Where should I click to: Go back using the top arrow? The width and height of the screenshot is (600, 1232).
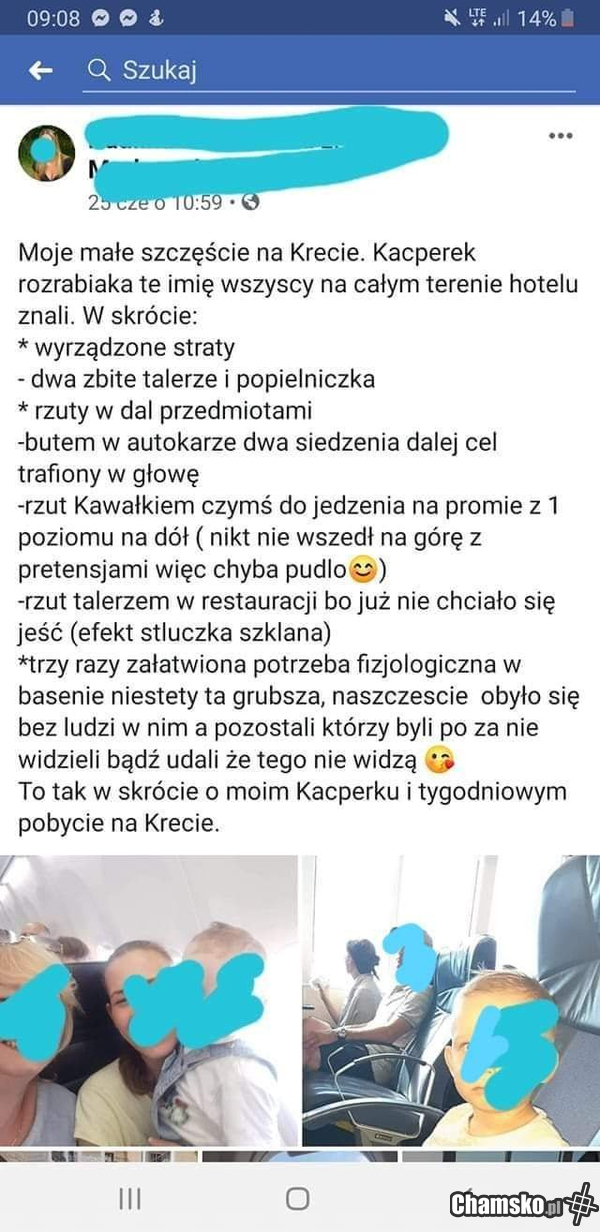[40, 70]
